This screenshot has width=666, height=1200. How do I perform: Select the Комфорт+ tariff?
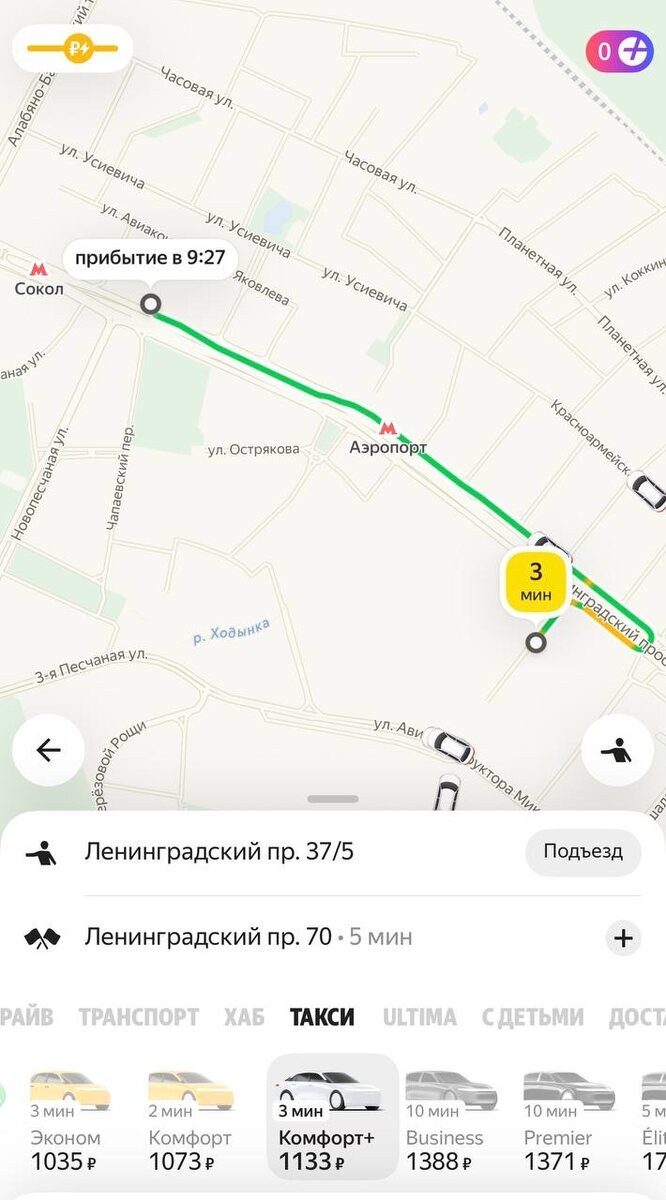tap(332, 1120)
